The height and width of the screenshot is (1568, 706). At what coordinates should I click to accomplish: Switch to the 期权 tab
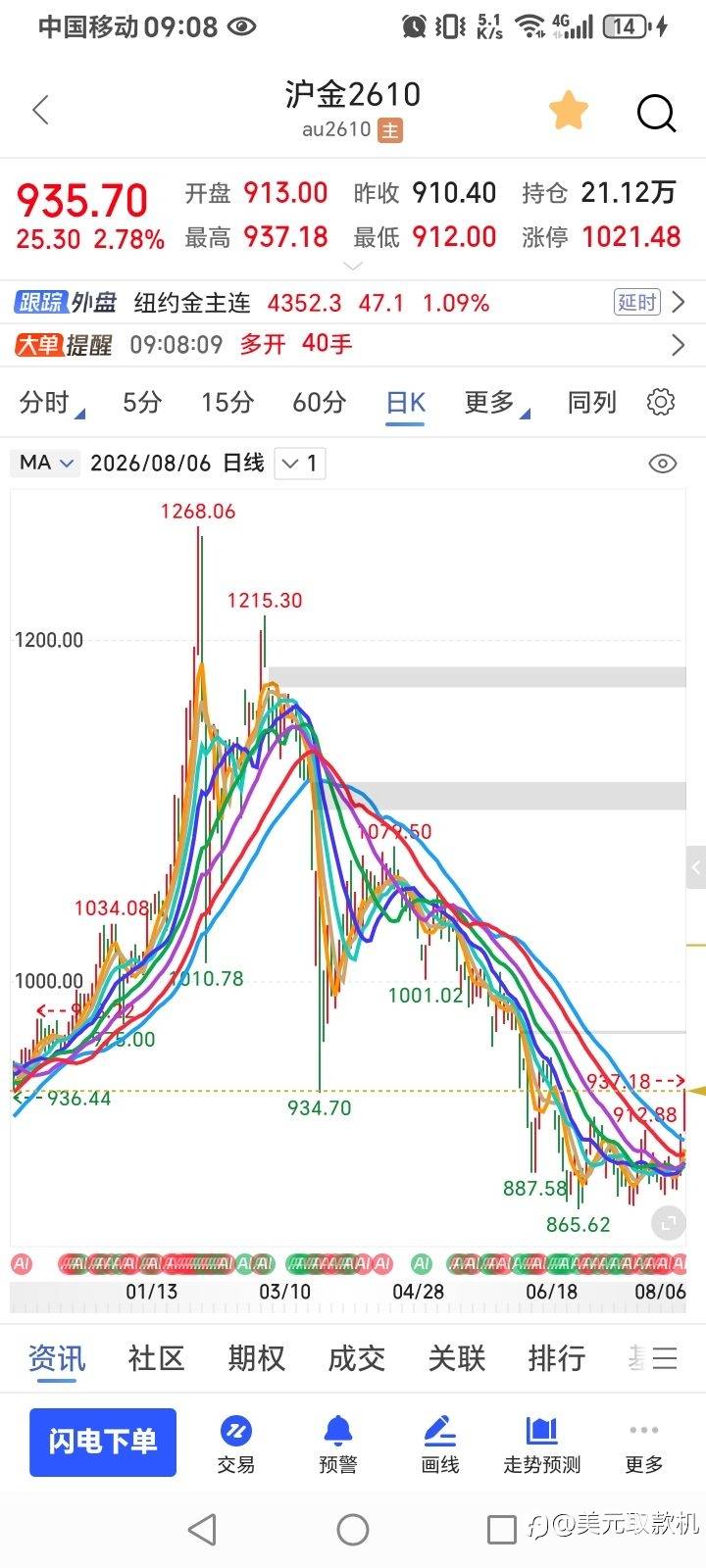pyautogui.click(x=257, y=1358)
